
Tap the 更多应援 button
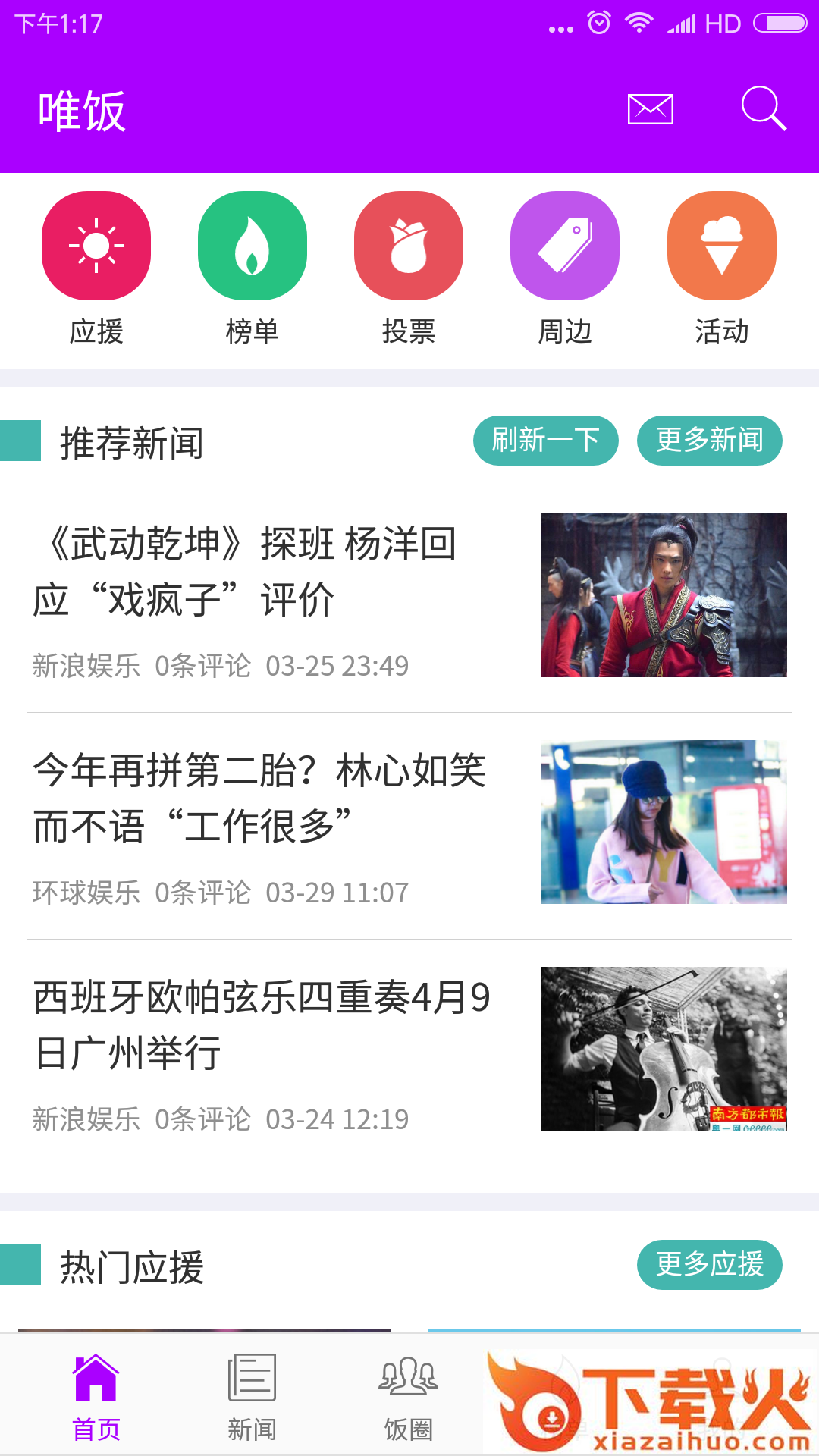point(709,1265)
